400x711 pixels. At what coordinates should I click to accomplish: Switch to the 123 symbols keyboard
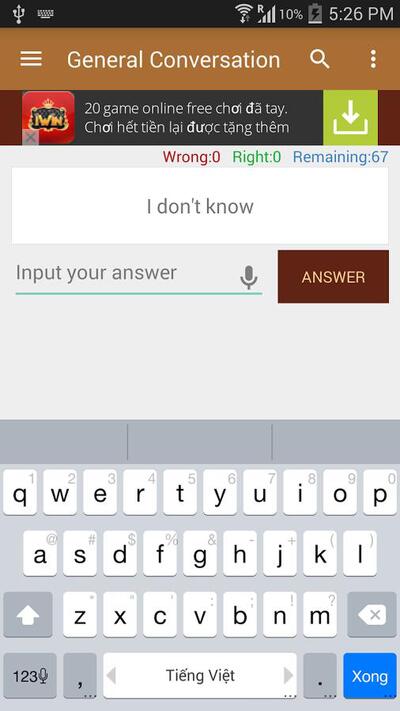[x=30, y=676]
